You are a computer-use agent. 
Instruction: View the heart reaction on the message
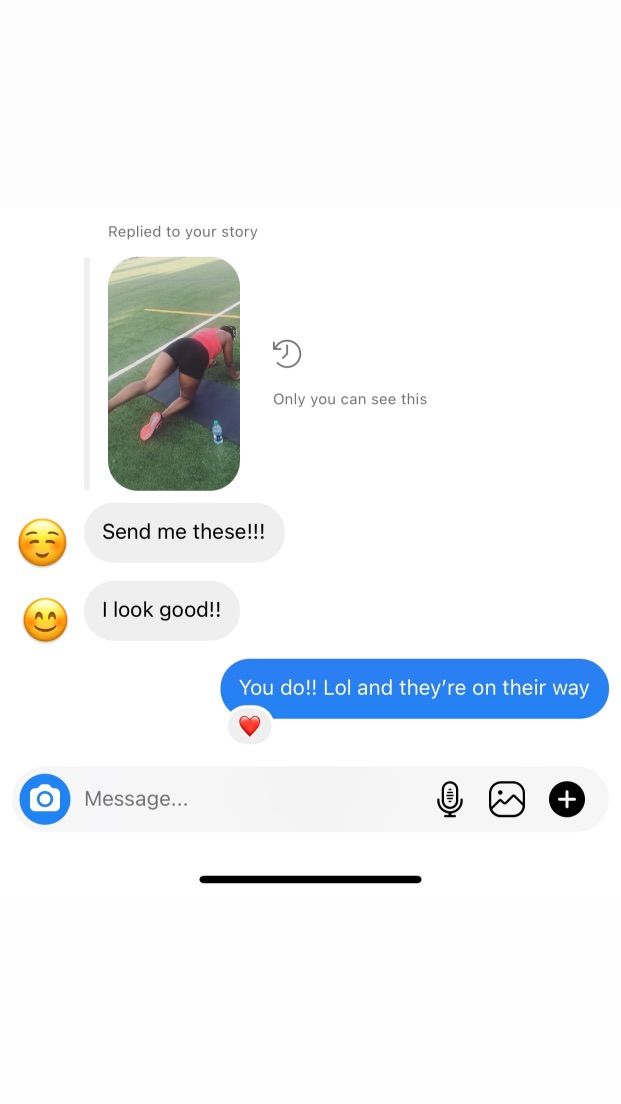coord(250,726)
